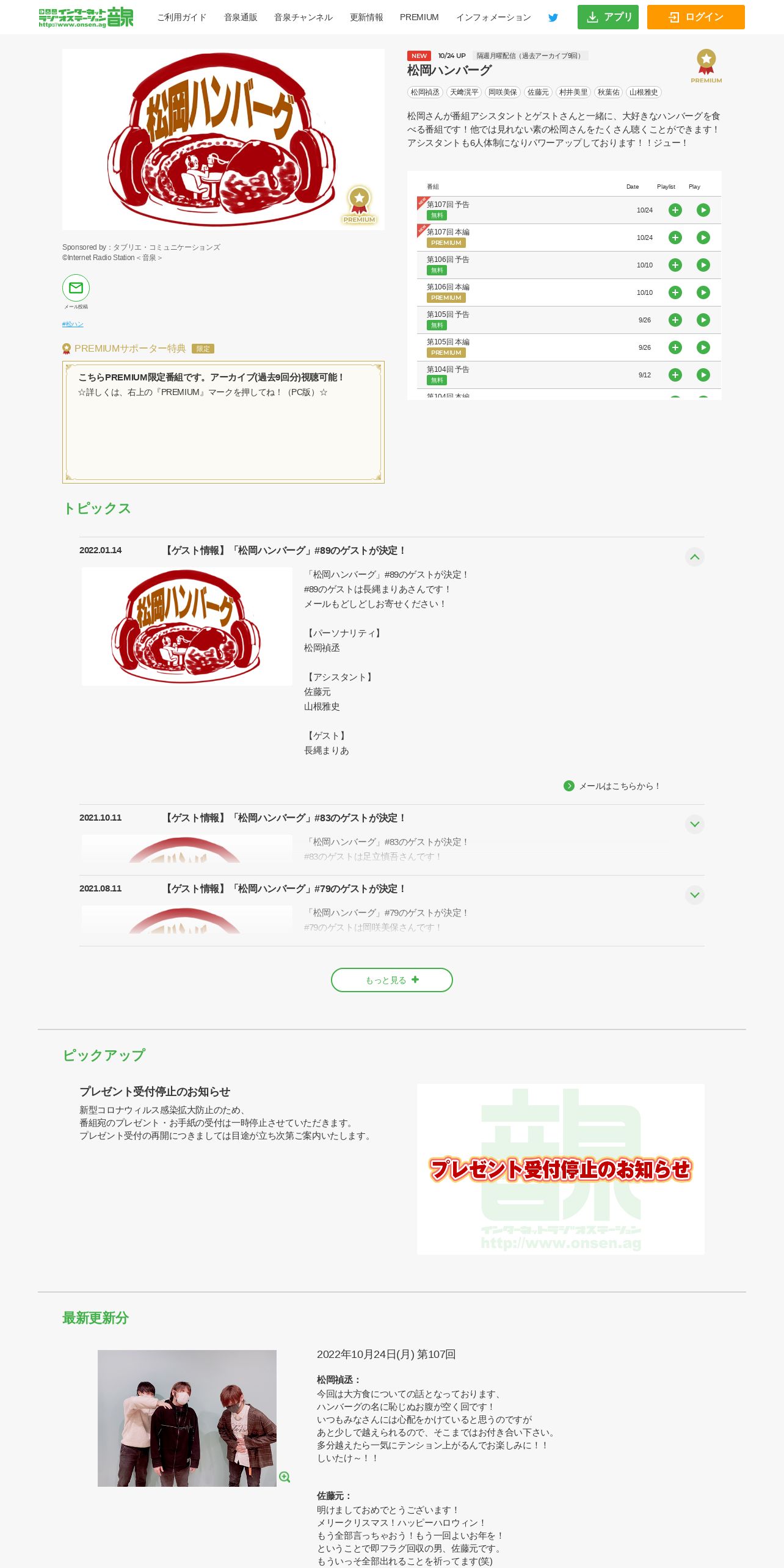Open the メールはこちらから link

click(x=612, y=786)
